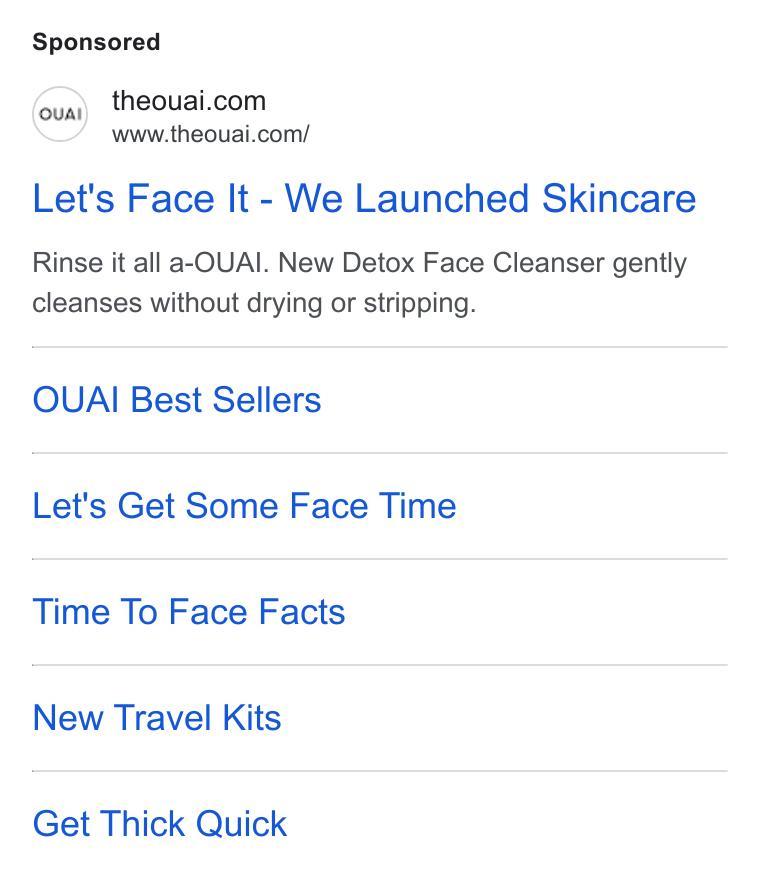Open the OUAI Best Sellers sitelink
Viewport: 760px width, 876px height.
[177, 399]
